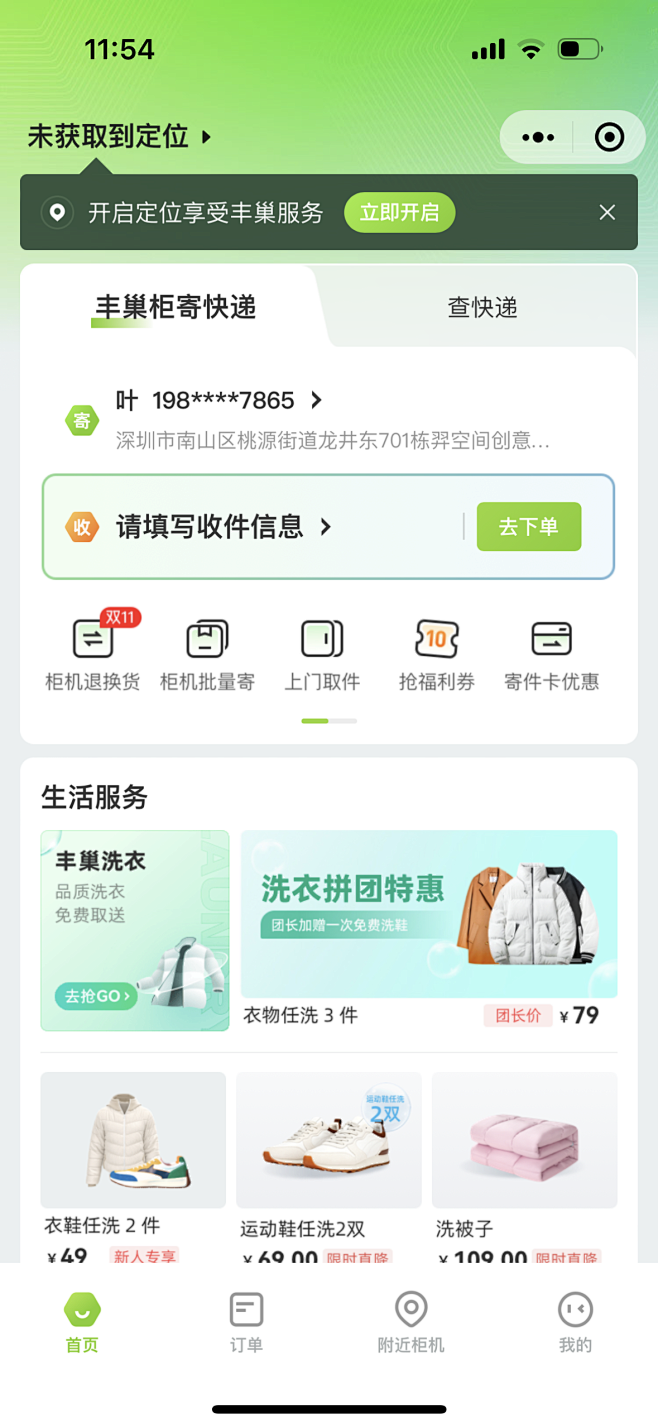Viewport: 658px width, 1427px height.
Task: Switch to the 我的 tab
Action: coord(575,1321)
